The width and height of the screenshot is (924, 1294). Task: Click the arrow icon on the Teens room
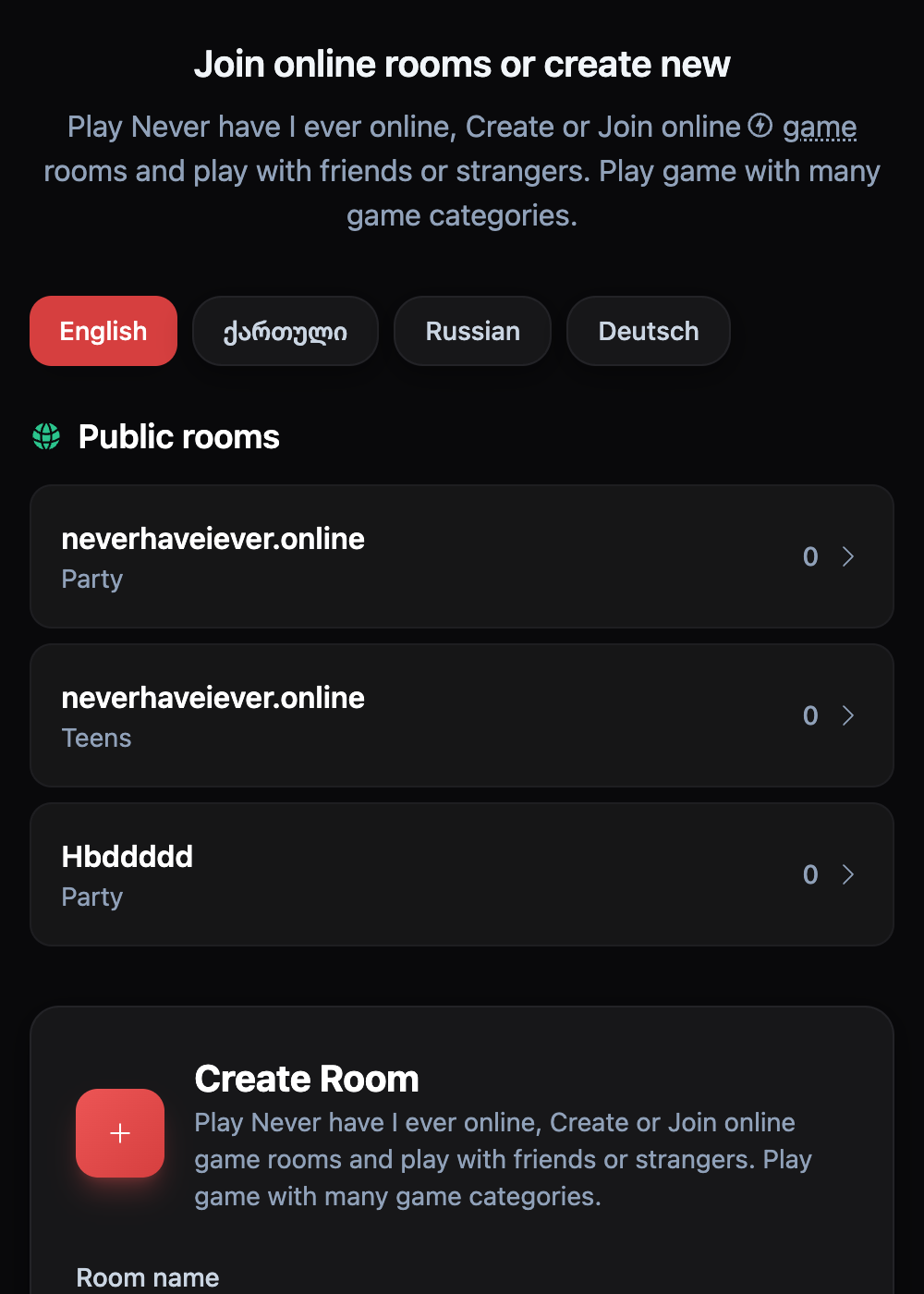848,715
